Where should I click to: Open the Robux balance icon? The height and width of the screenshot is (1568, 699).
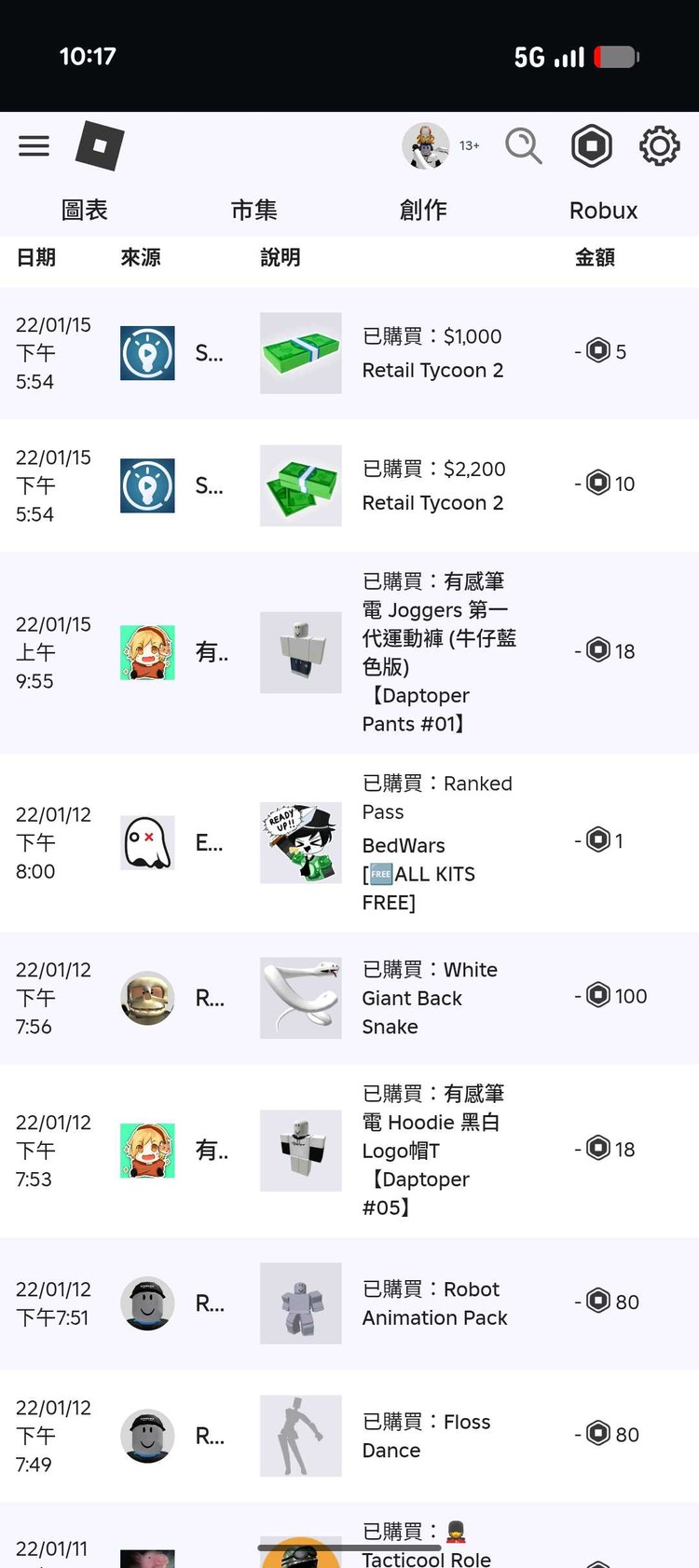pos(592,146)
